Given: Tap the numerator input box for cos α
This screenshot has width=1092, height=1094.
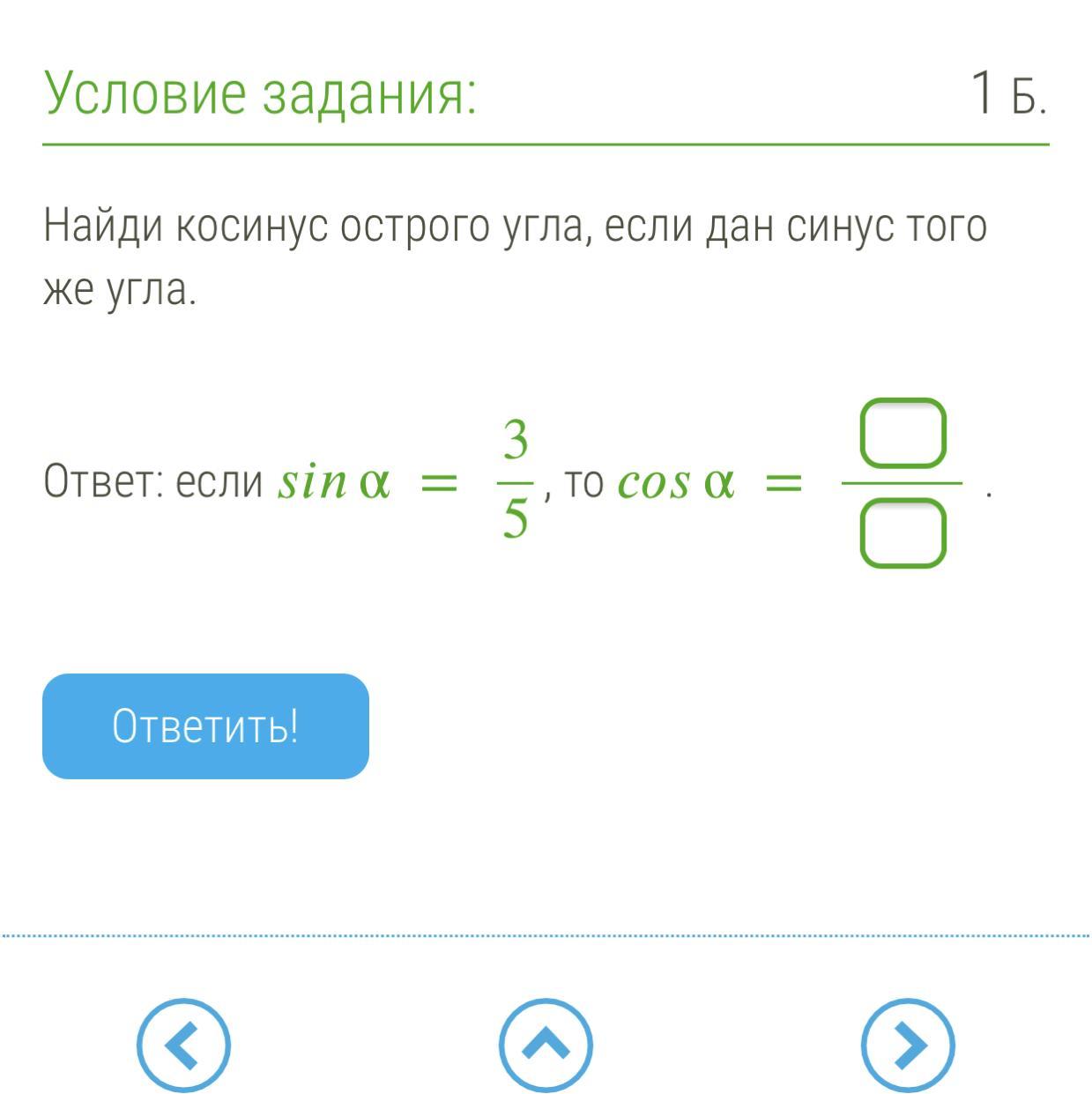Looking at the screenshot, I should click(x=903, y=433).
